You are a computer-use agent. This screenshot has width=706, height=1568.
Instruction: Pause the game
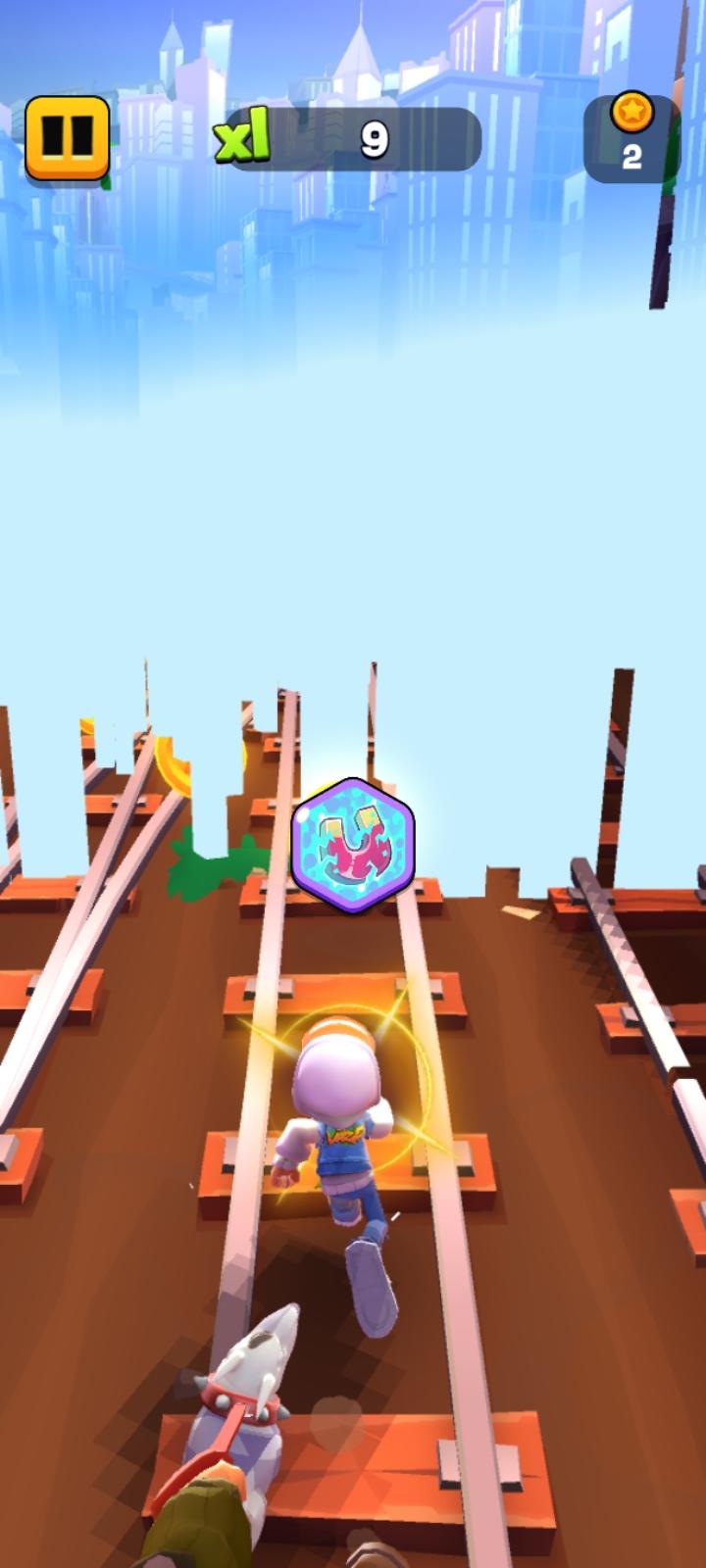67,137
